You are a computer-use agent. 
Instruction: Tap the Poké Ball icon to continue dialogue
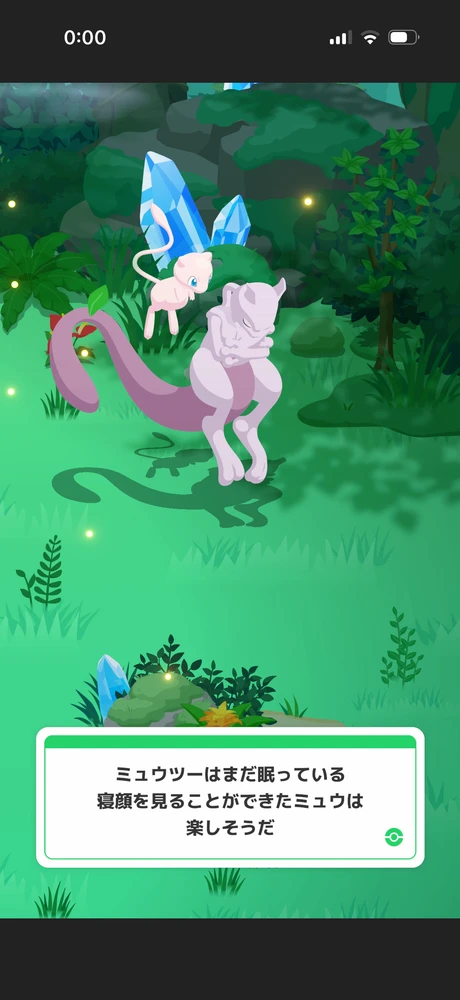coord(394,837)
